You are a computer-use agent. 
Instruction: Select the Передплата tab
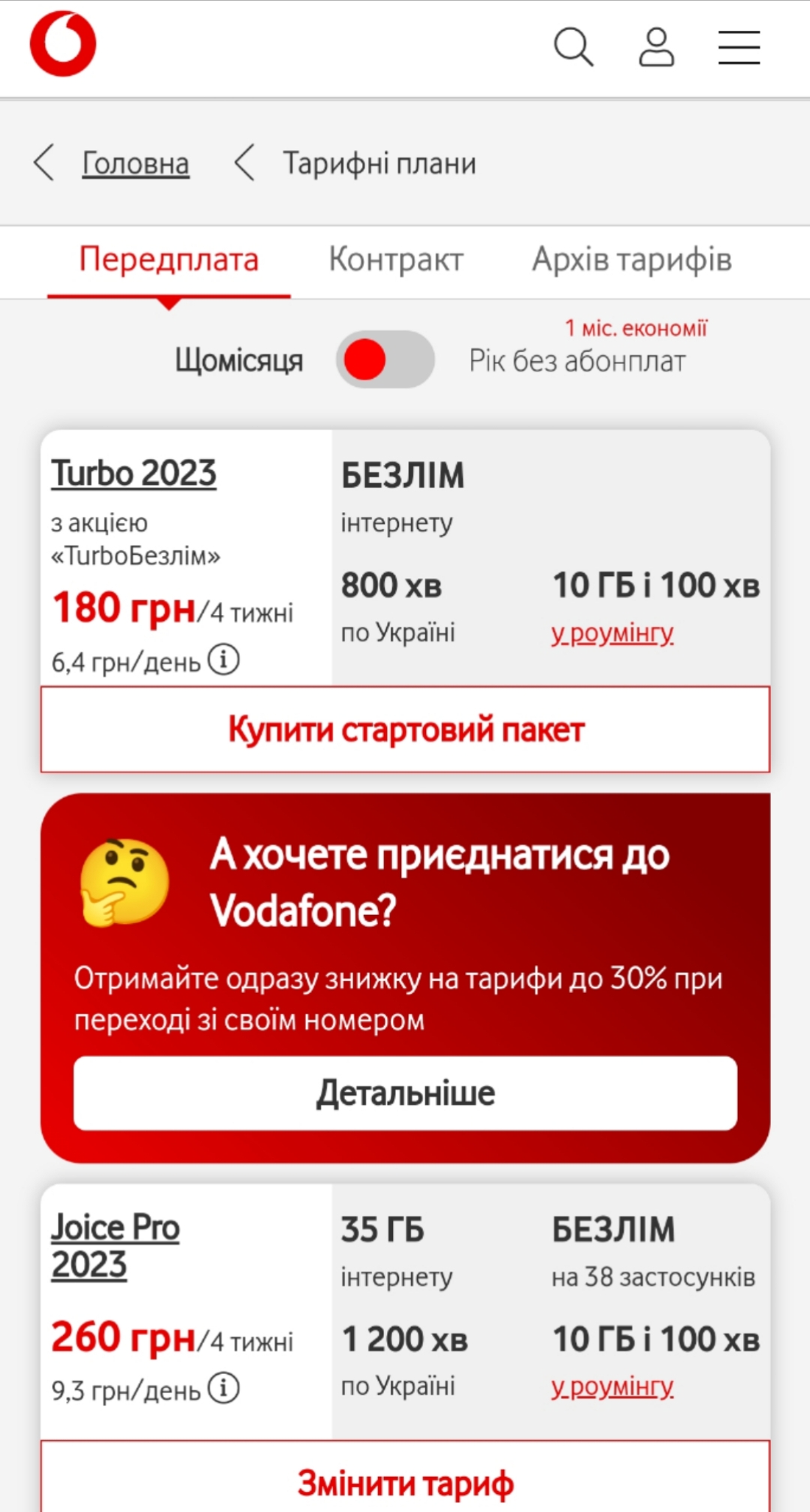pyautogui.click(x=169, y=259)
